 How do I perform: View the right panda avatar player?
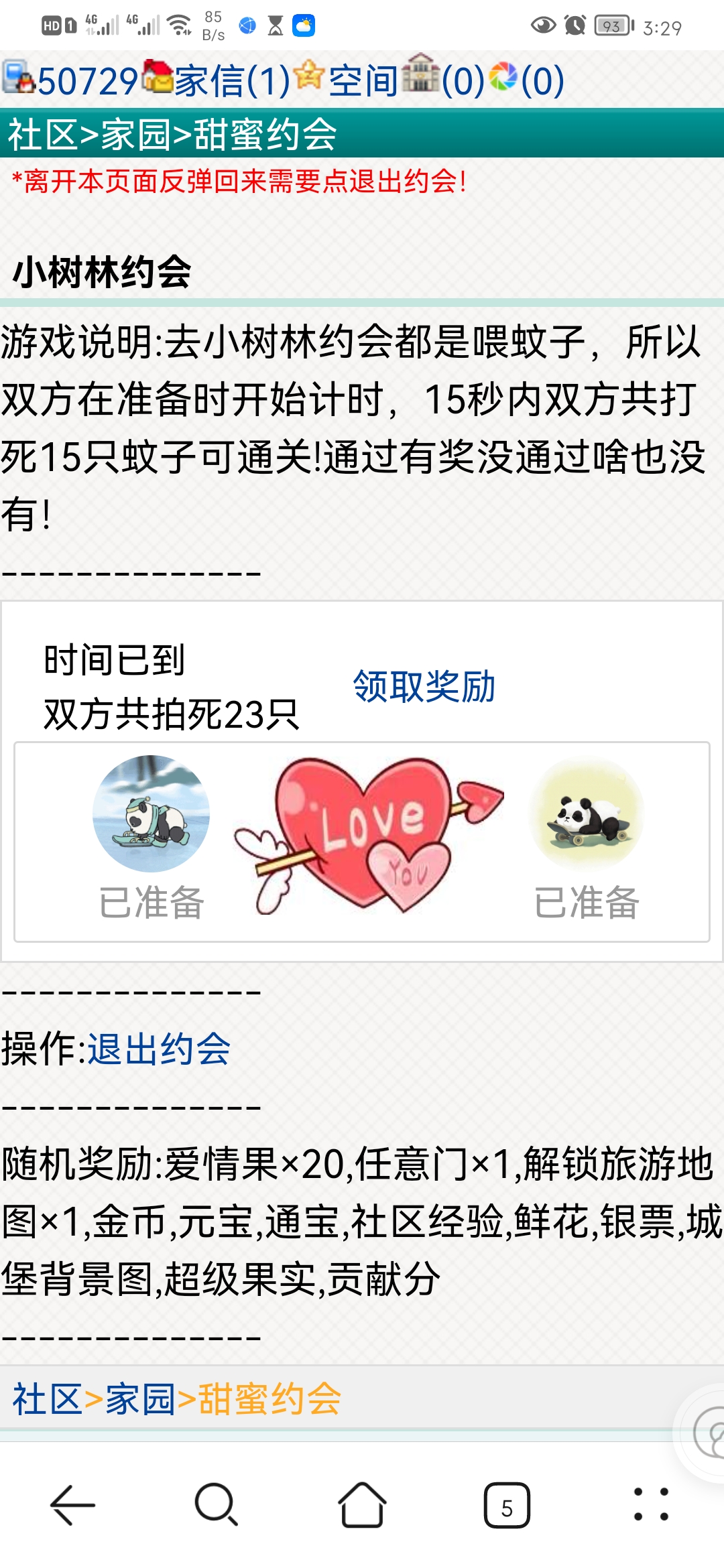(587, 813)
